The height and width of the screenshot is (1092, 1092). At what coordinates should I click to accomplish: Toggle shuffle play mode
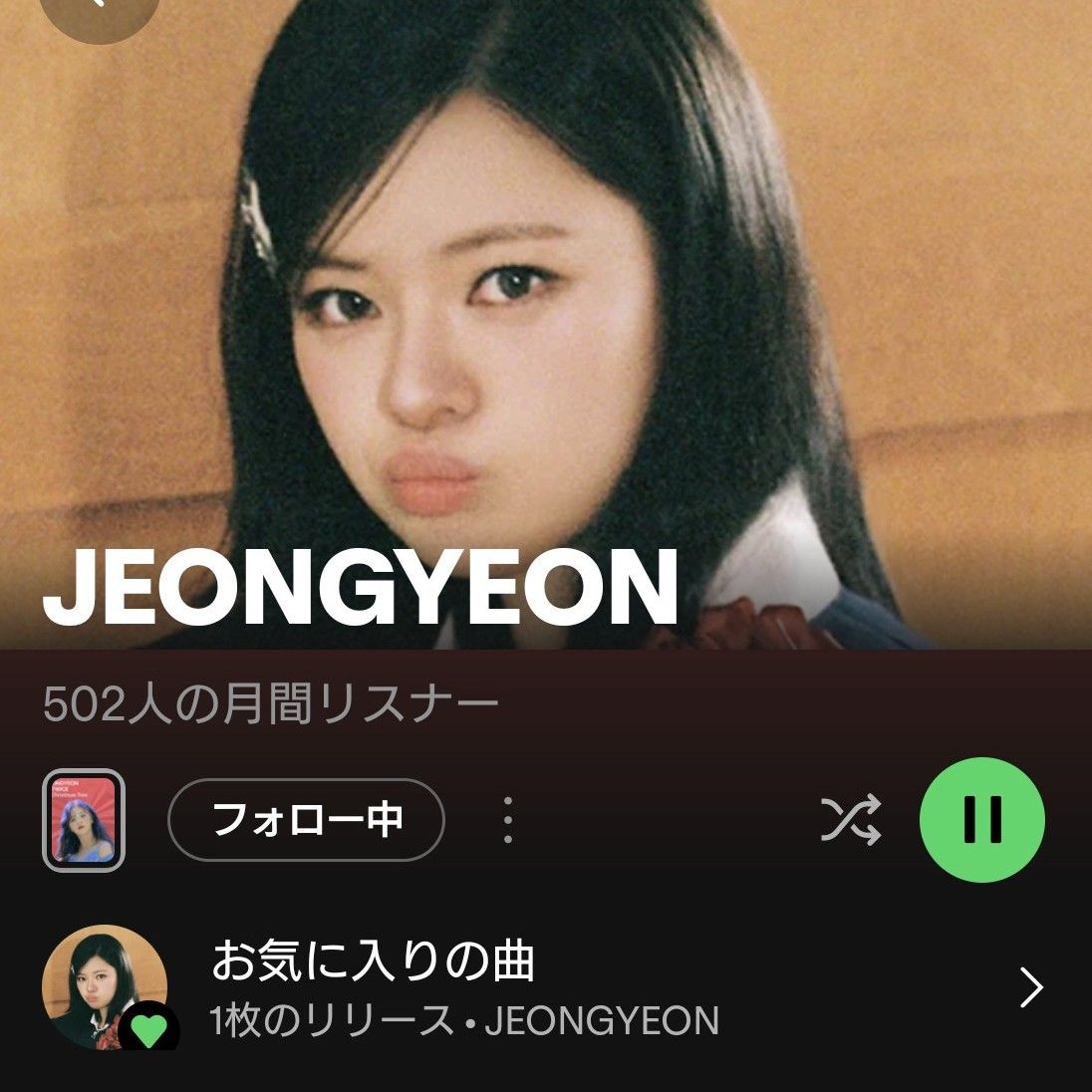click(850, 820)
